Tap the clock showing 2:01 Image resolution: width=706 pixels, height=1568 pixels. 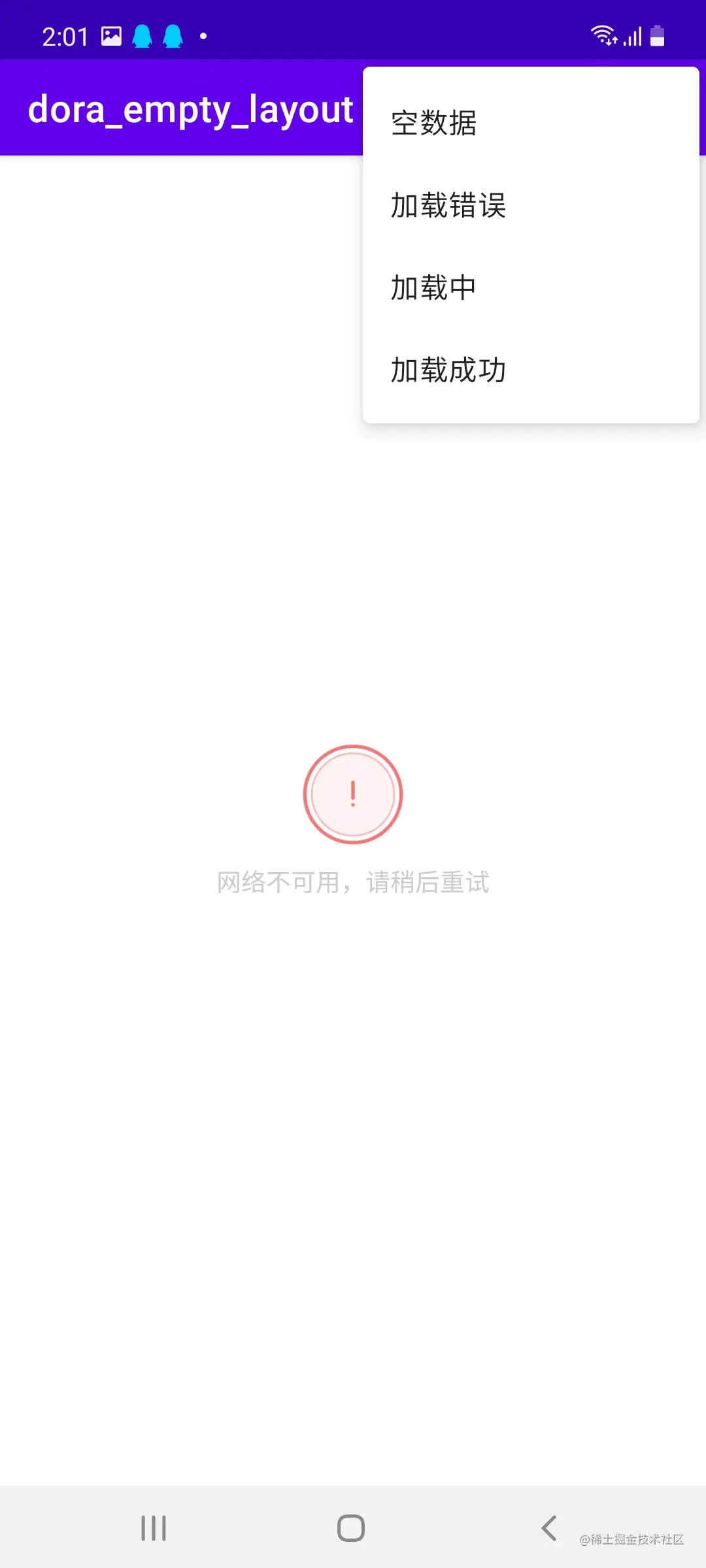pos(64,36)
